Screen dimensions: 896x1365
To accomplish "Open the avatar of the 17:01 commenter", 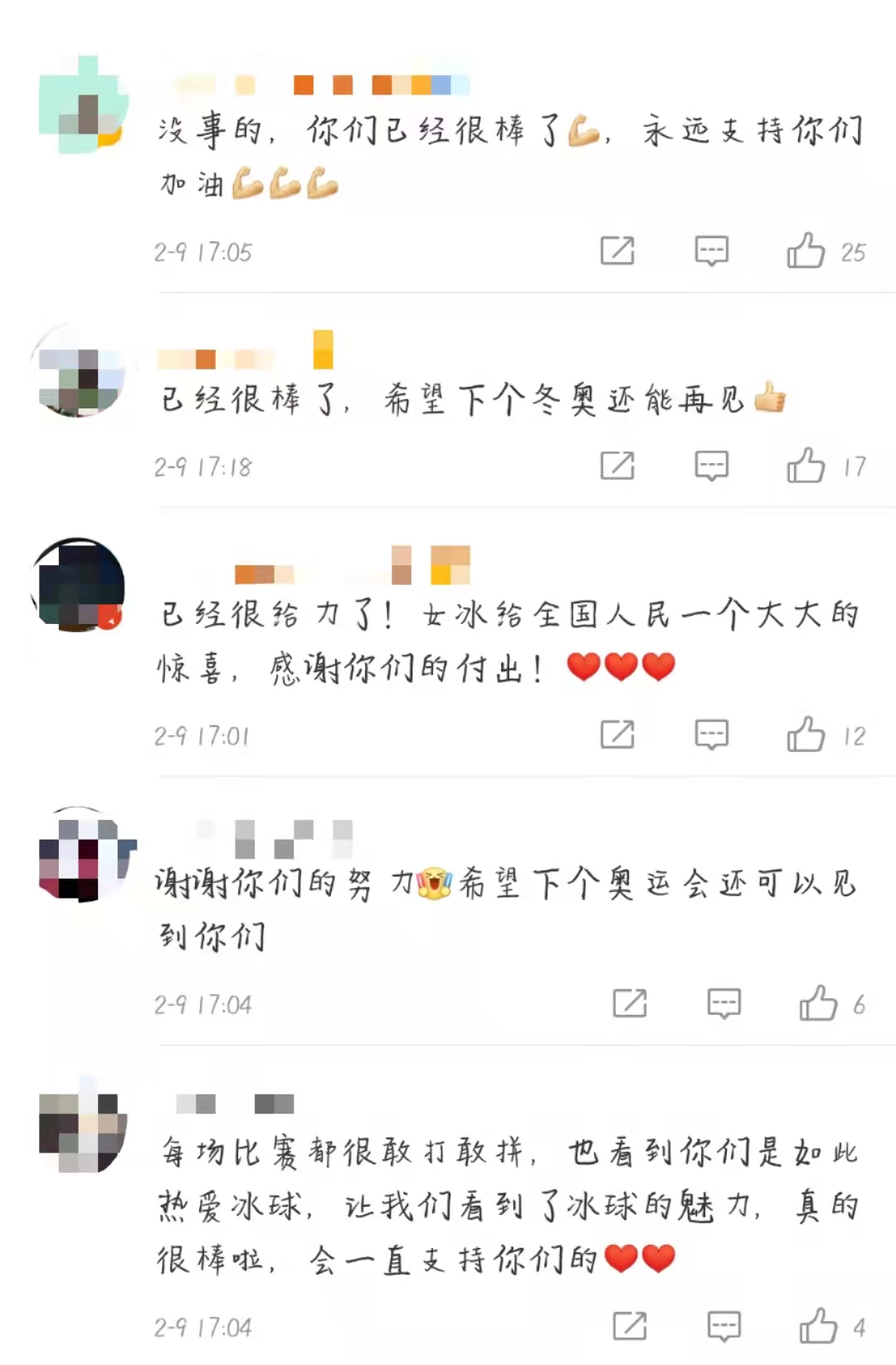I will [x=80, y=586].
